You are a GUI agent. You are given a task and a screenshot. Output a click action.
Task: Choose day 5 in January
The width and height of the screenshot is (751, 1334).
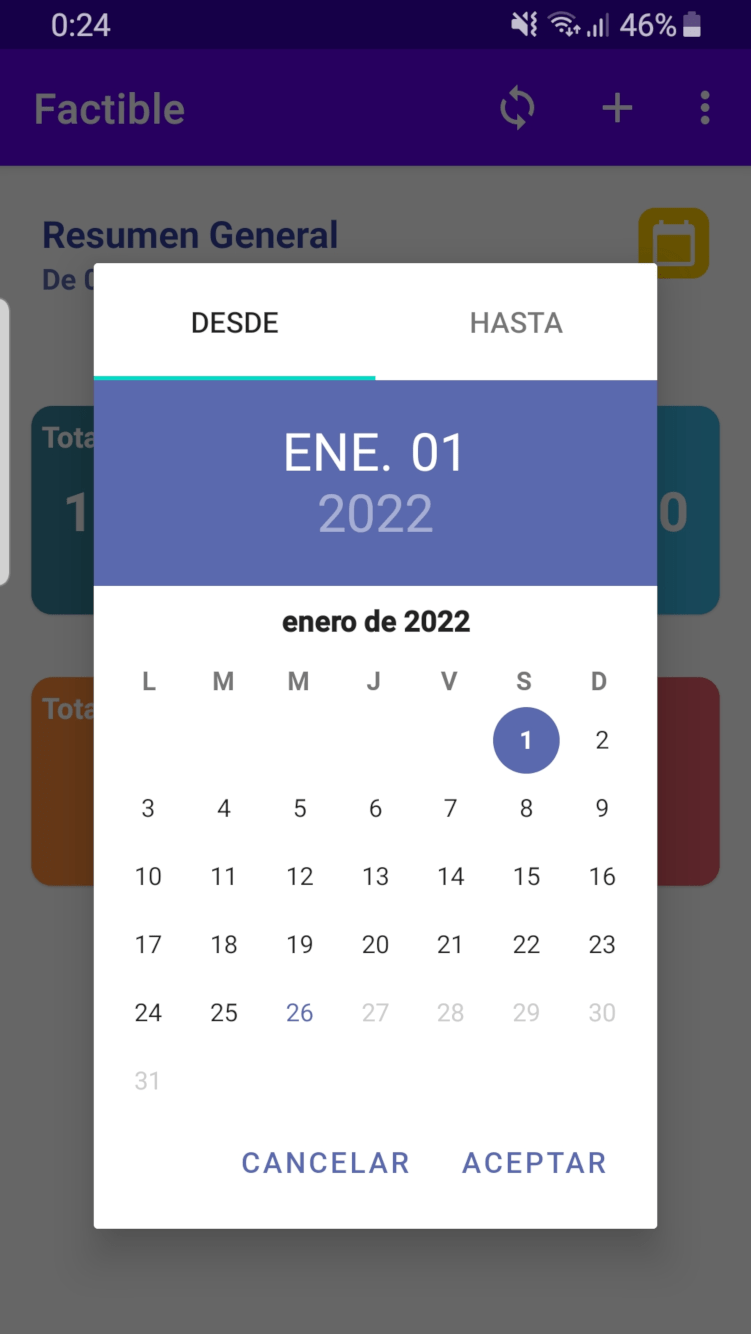(x=299, y=808)
